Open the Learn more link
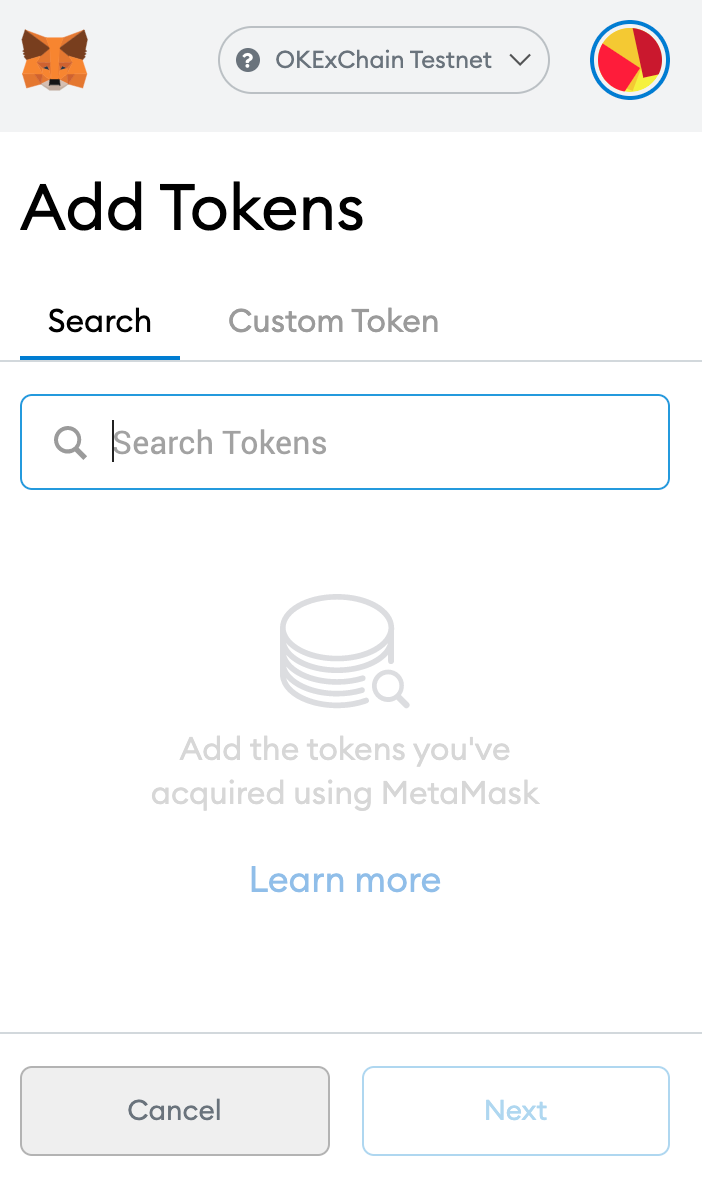This screenshot has height=1184, width=702. coord(345,880)
